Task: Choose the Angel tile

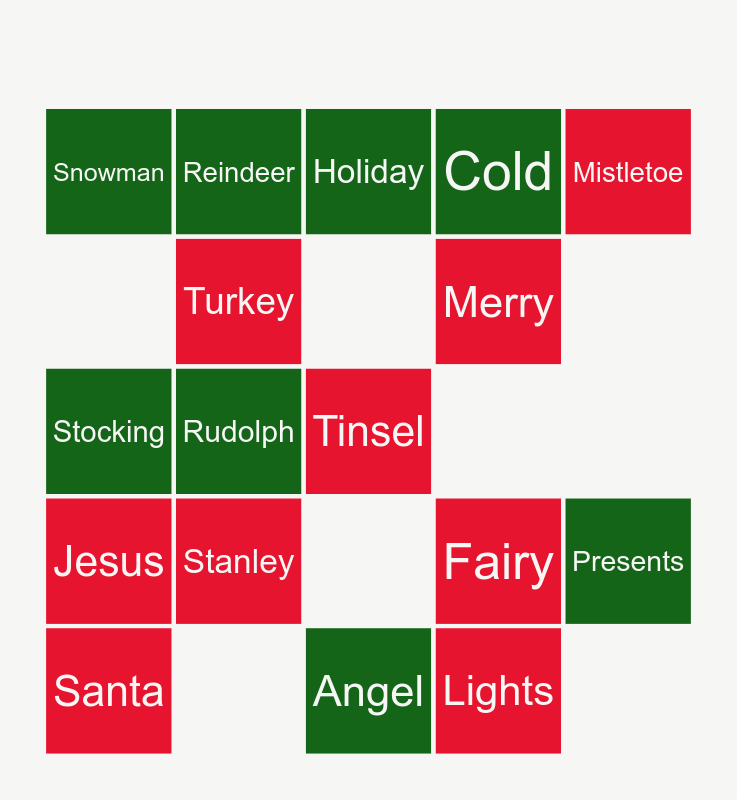Action: click(368, 691)
